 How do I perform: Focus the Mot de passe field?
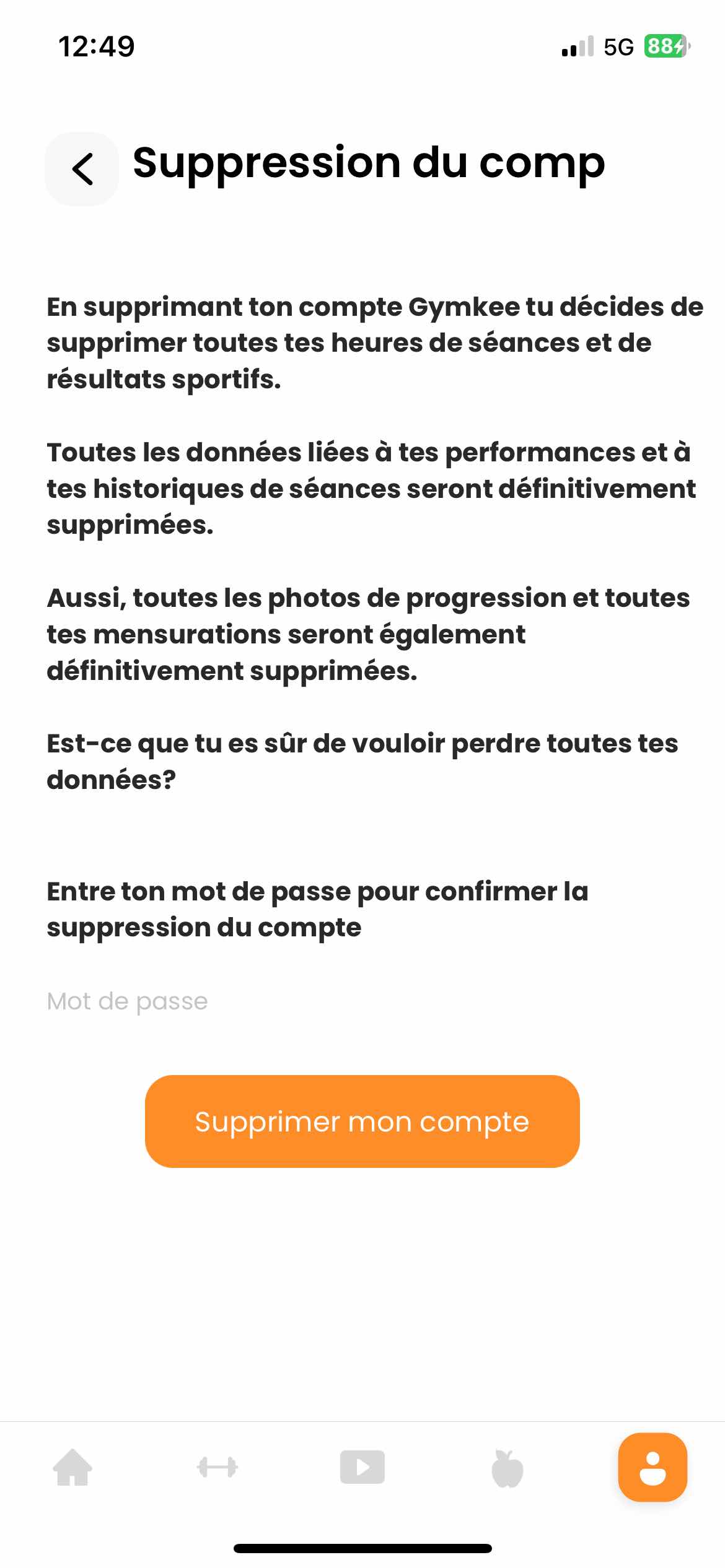[362, 1001]
